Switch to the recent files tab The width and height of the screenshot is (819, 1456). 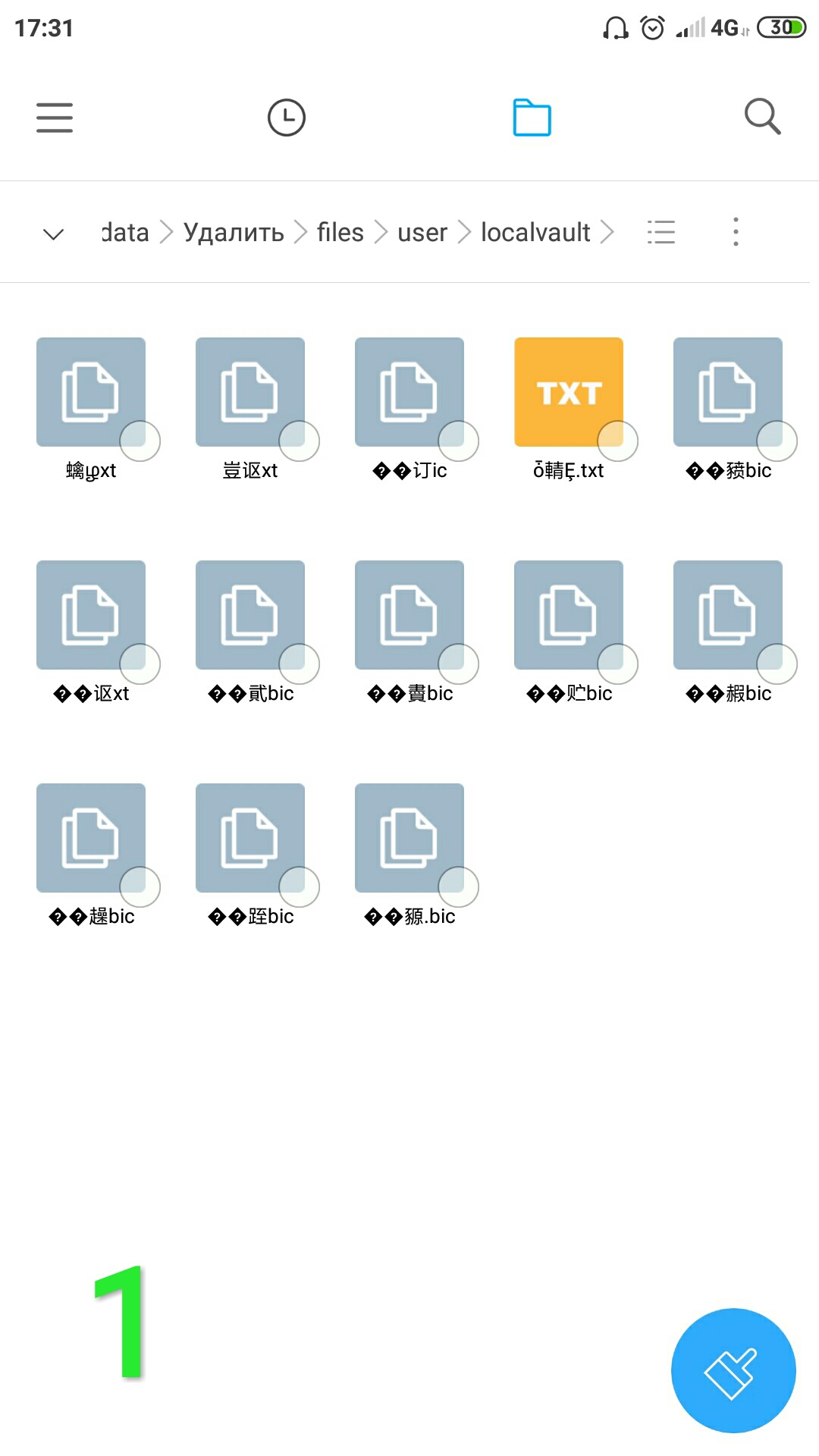(287, 118)
